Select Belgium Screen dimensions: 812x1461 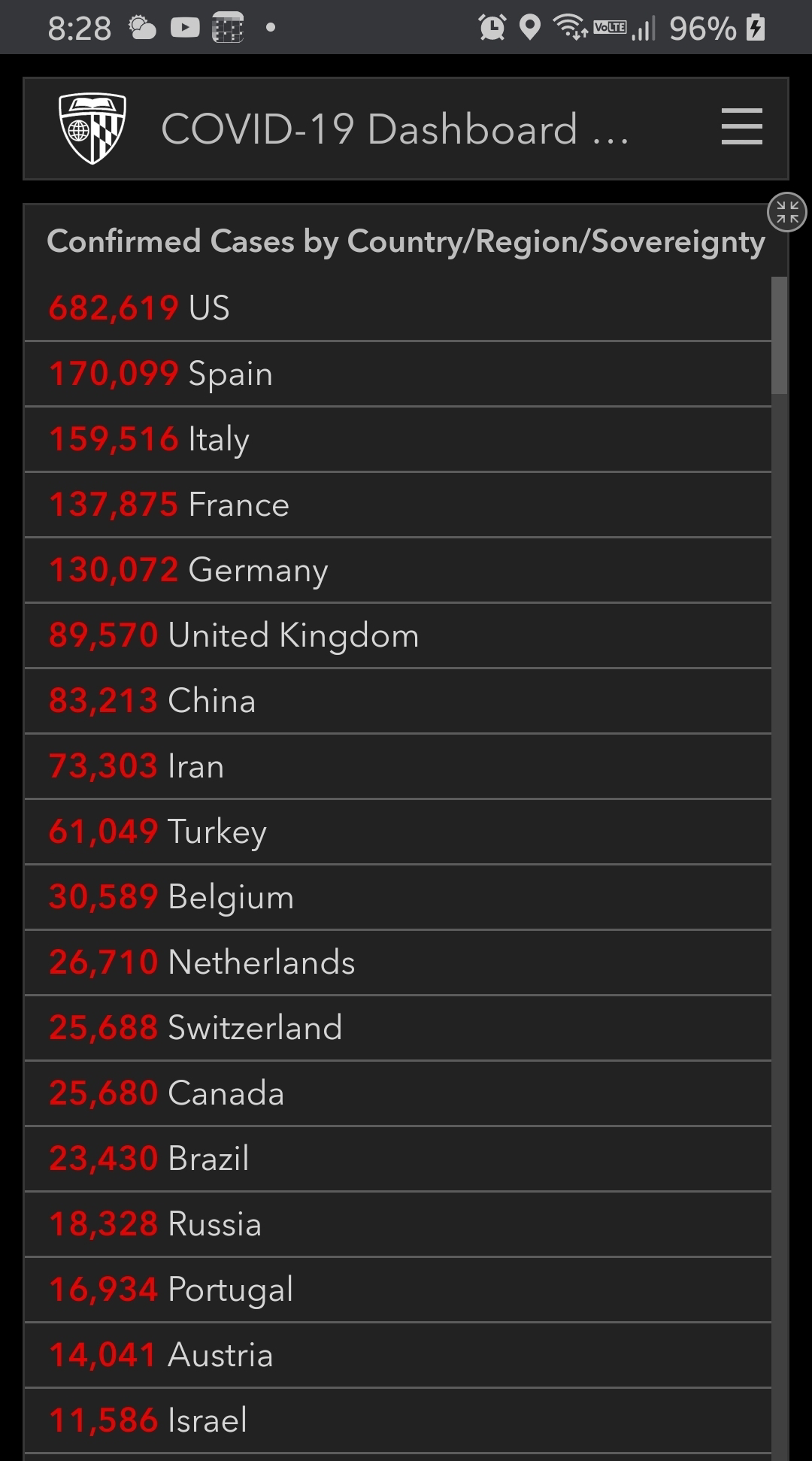398,898
